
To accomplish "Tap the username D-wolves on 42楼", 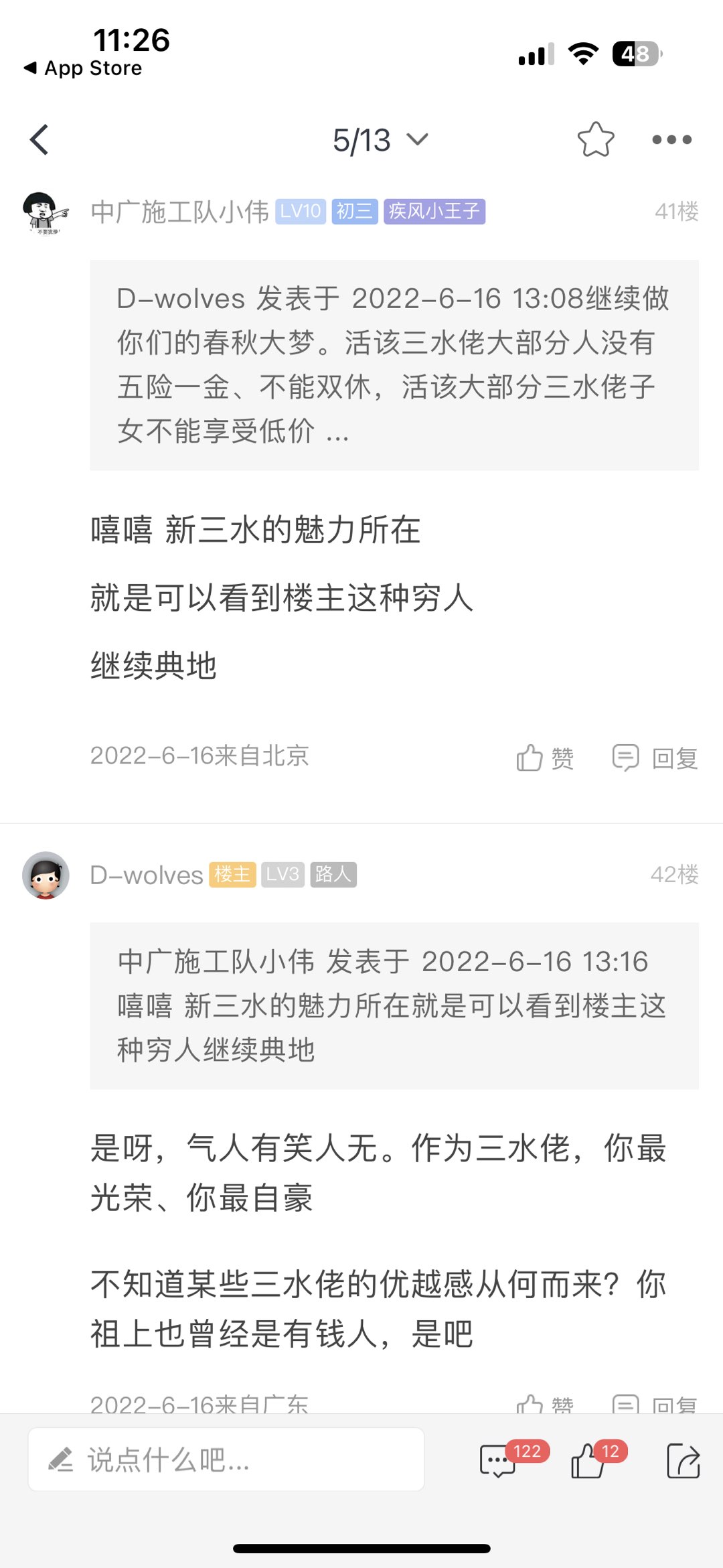I will 147,875.
